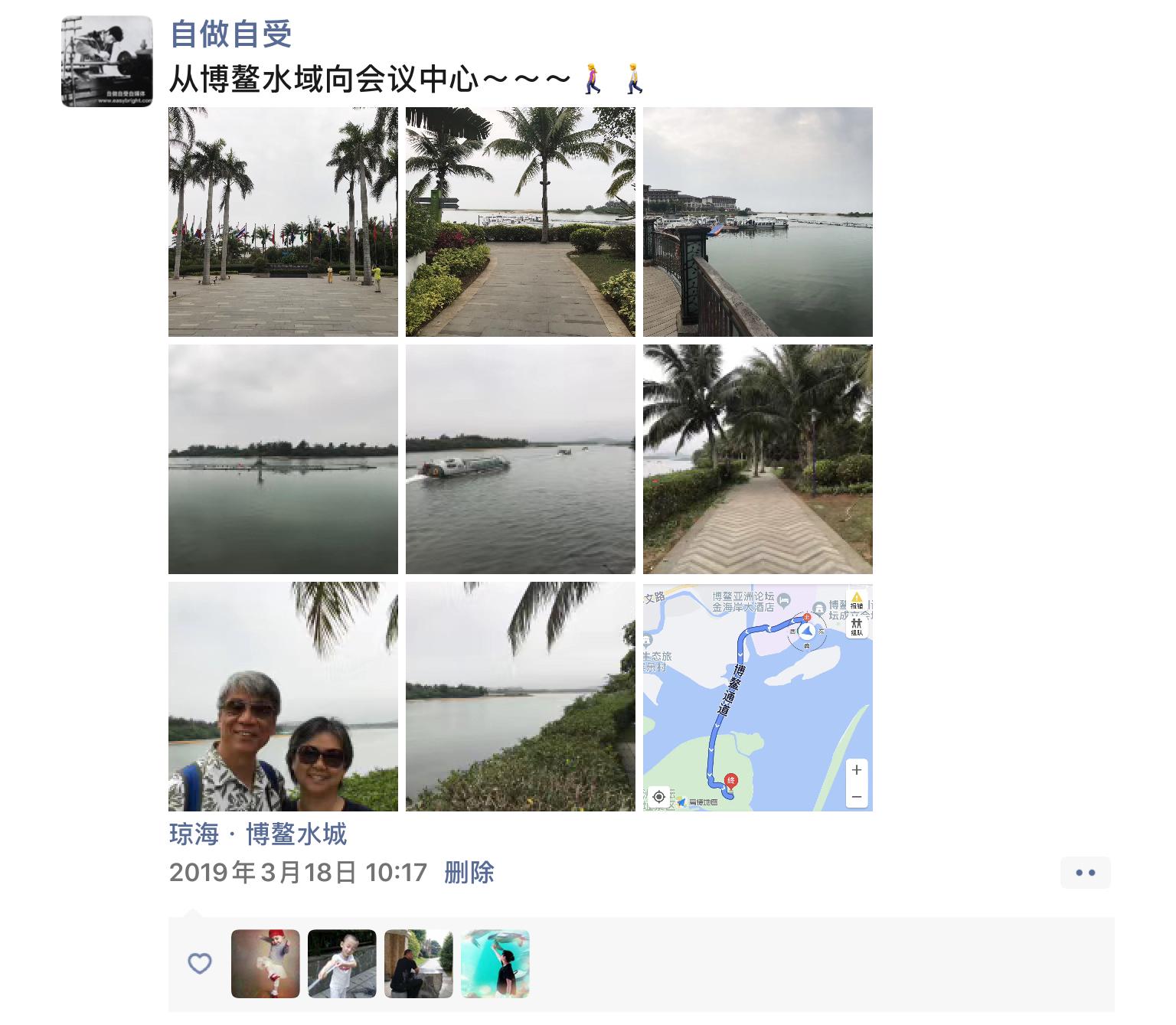Open 自做自受's profile avatar
The image size is (1176, 1025).
point(106,61)
